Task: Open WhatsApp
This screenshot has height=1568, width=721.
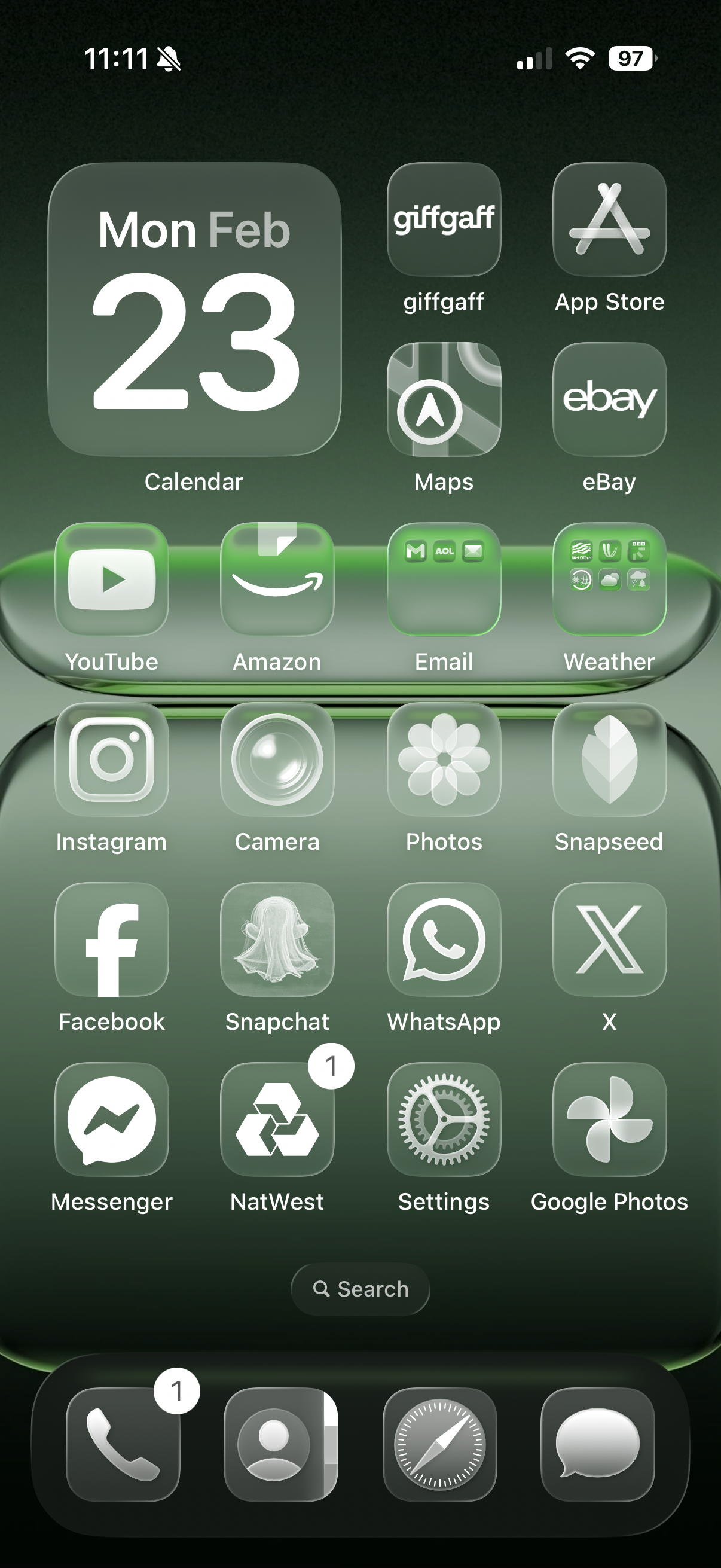Action: [x=444, y=939]
